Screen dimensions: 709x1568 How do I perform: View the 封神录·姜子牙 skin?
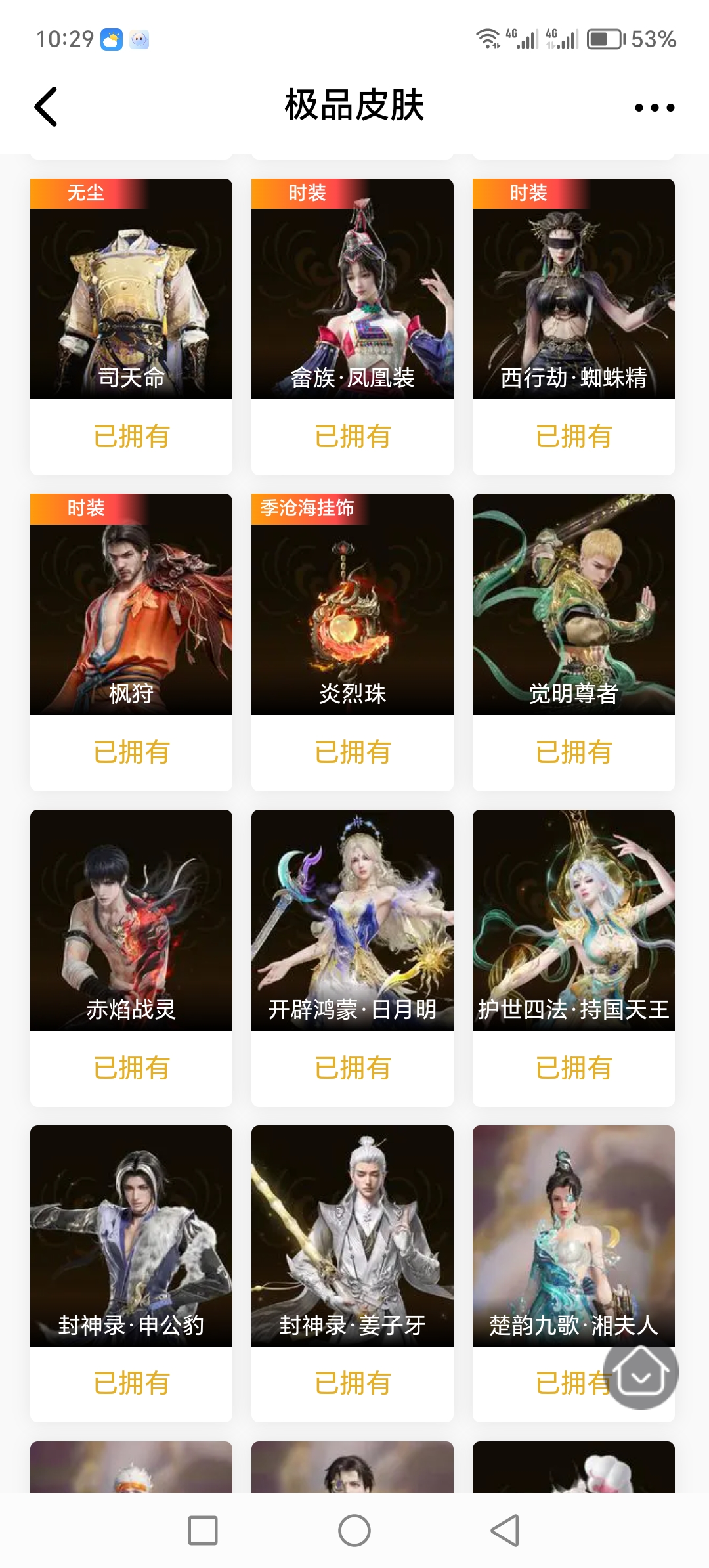(x=353, y=1234)
